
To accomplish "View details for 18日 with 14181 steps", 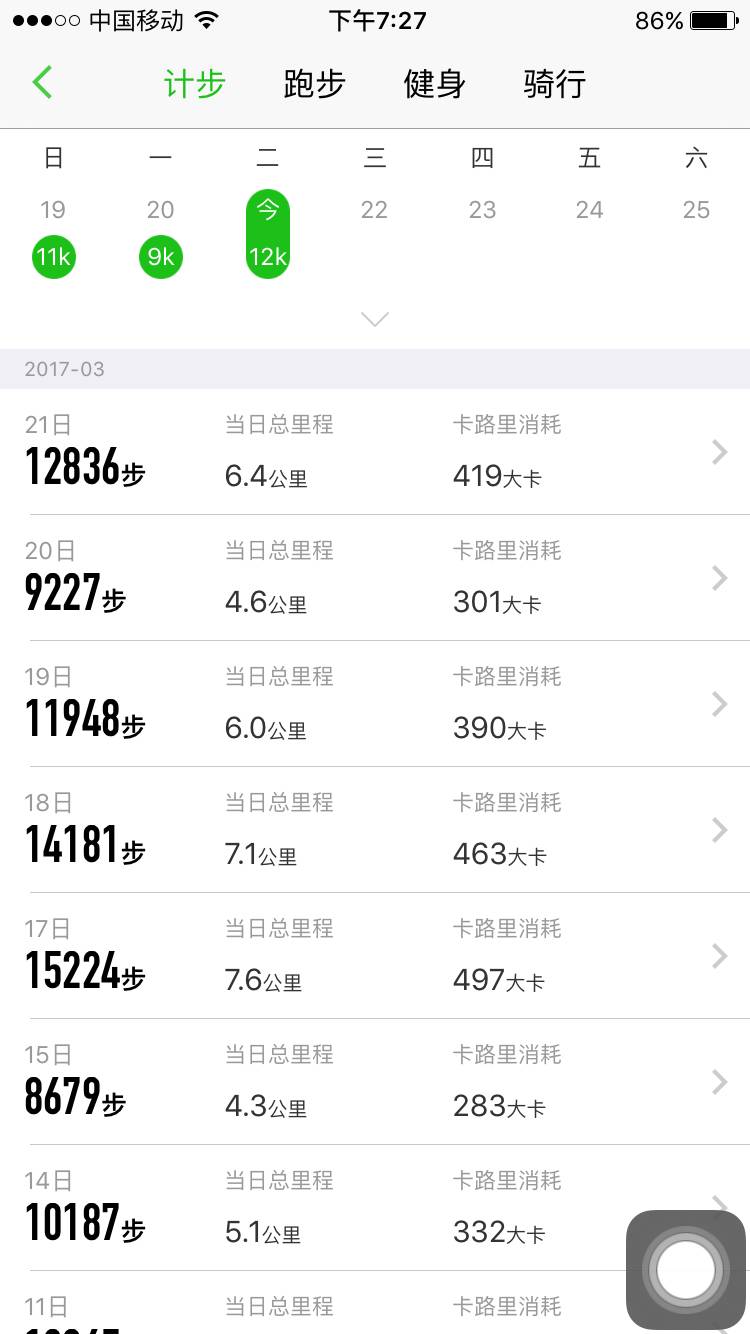I will [375, 830].
